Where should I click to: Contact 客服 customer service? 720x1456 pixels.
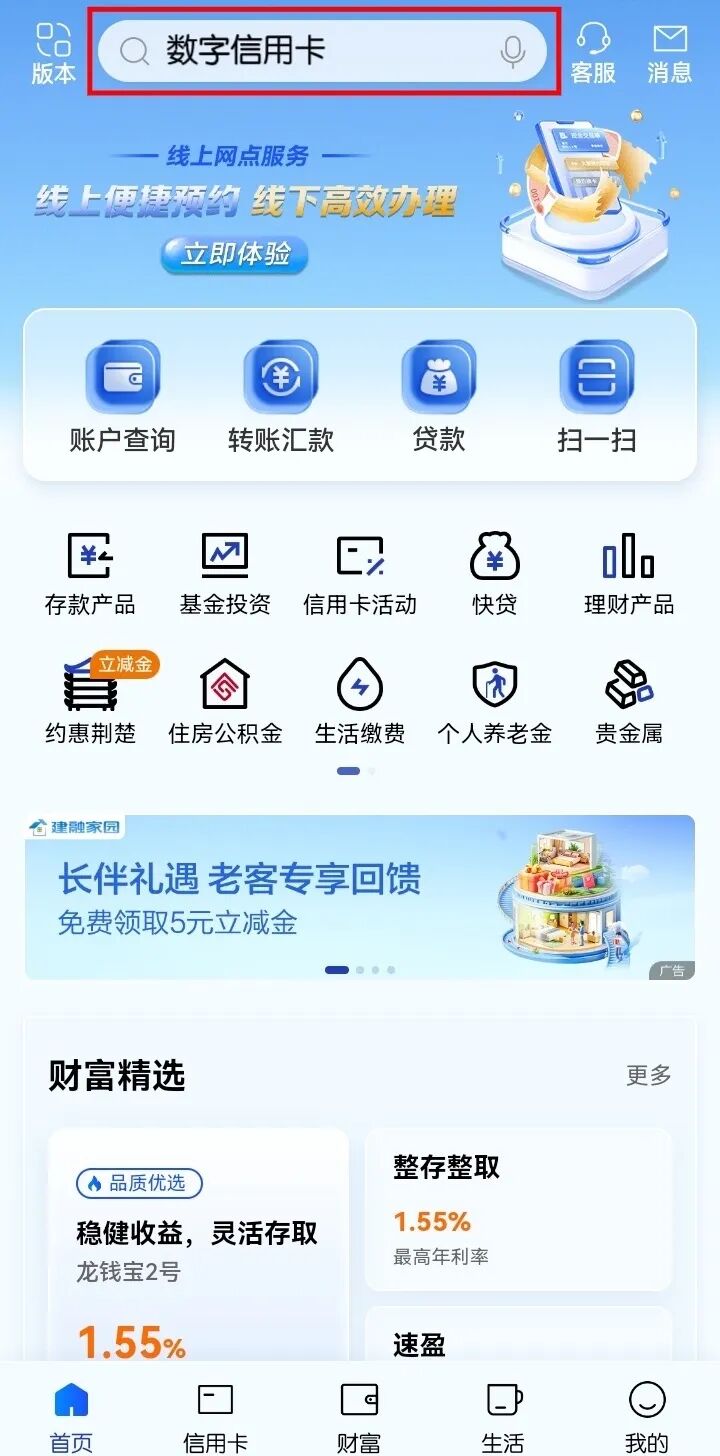(x=593, y=53)
